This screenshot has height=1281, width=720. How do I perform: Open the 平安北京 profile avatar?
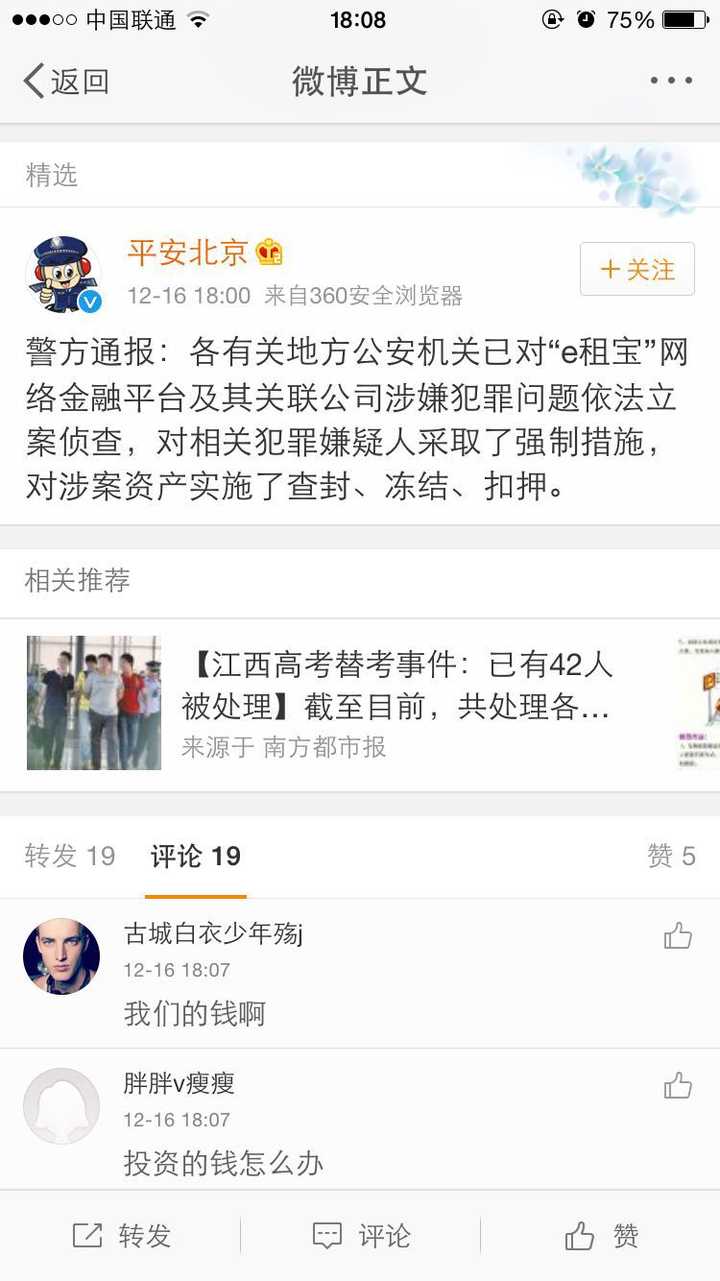pos(63,274)
